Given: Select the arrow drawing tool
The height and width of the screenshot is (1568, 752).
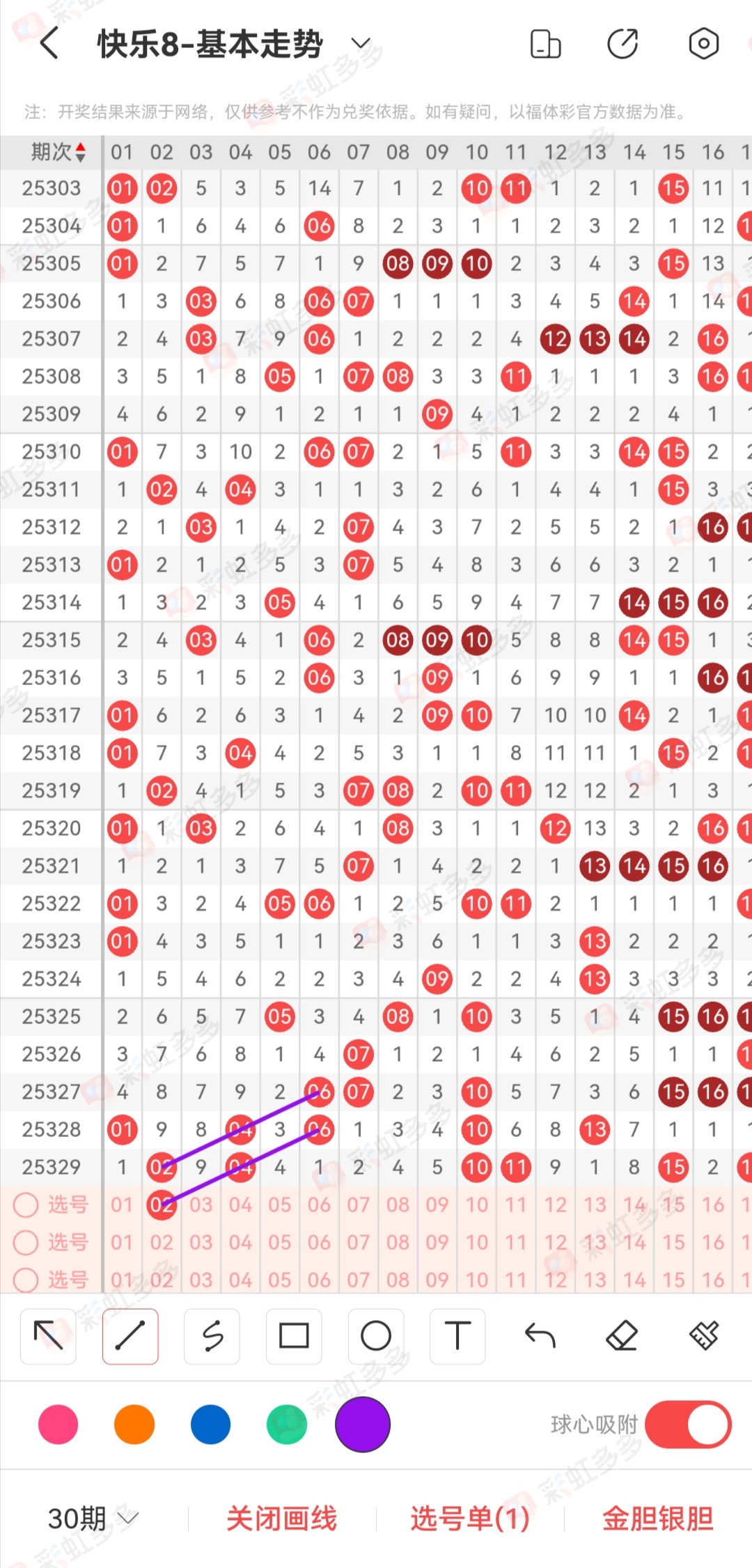Looking at the screenshot, I should point(49,1335).
